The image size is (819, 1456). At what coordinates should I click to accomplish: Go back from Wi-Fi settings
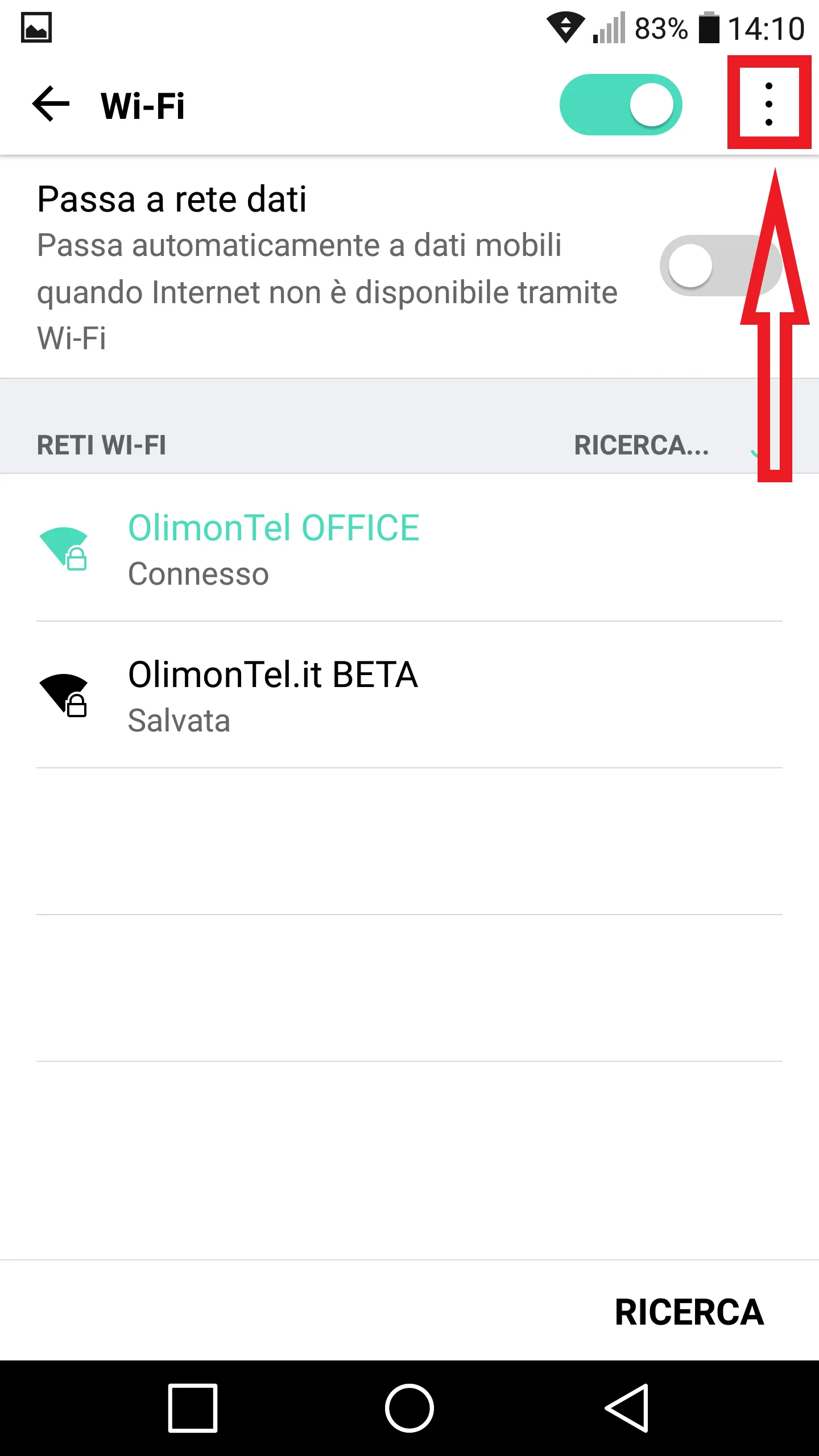click(51, 104)
